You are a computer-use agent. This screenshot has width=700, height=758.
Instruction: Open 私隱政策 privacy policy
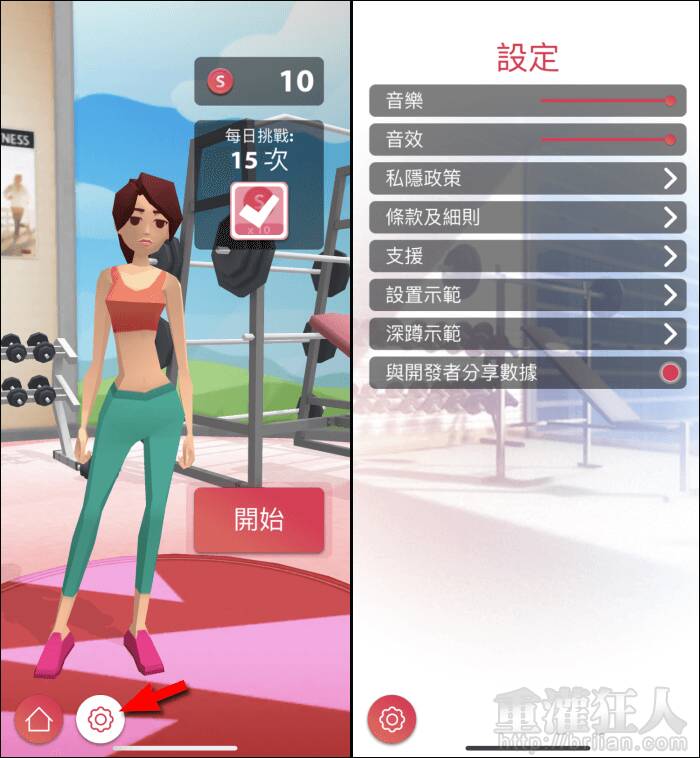[x=527, y=179]
